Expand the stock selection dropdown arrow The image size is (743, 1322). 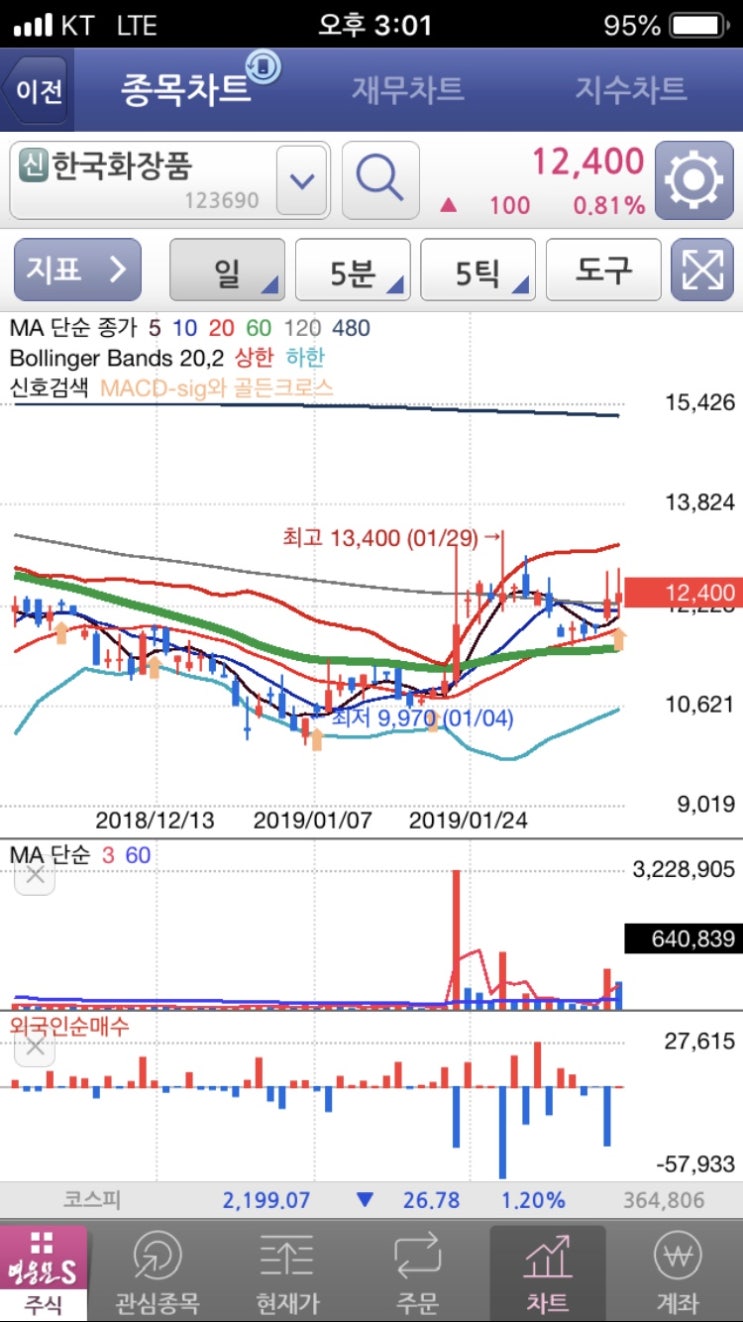302,181
